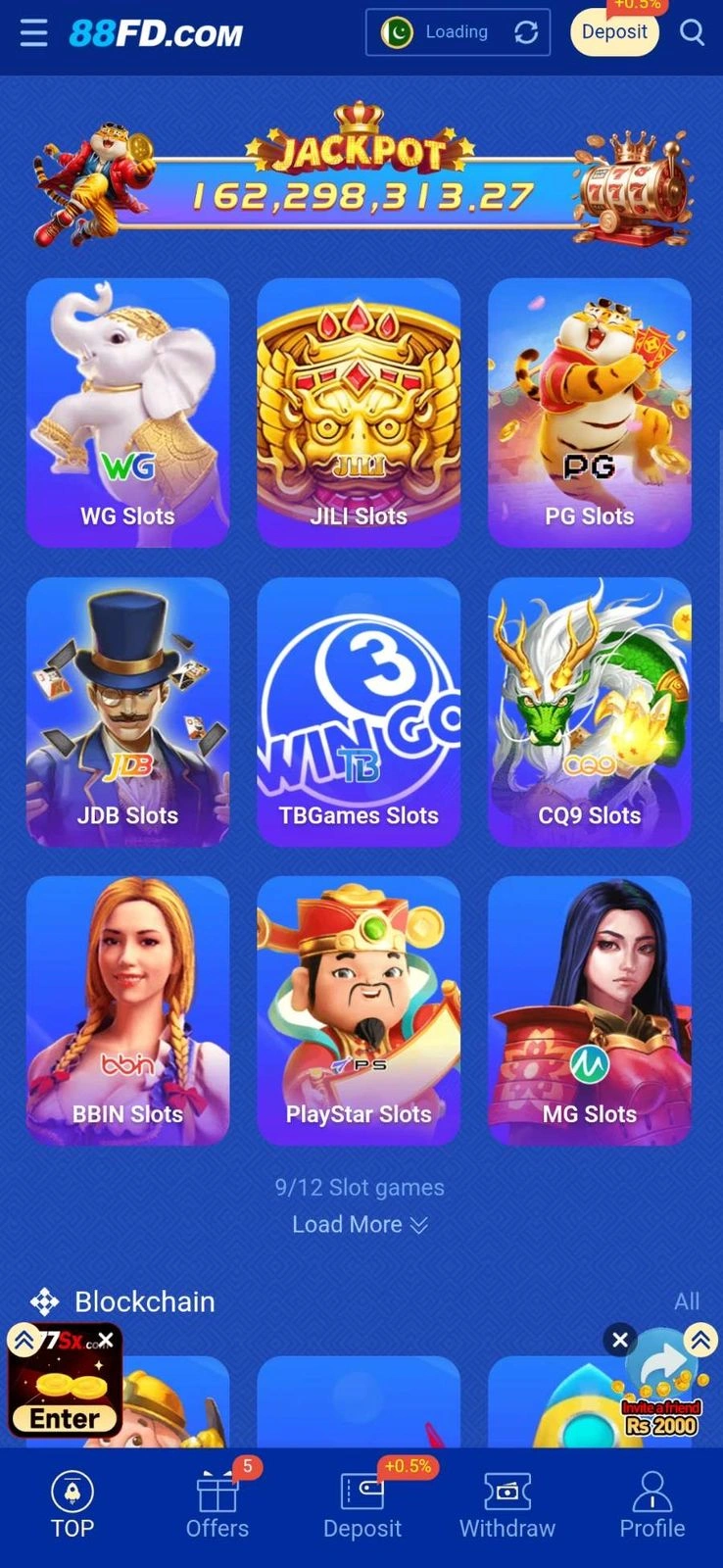This screenshot has height=1568, width=723.
Task: Open TBGames Slots
Action: 359,711
